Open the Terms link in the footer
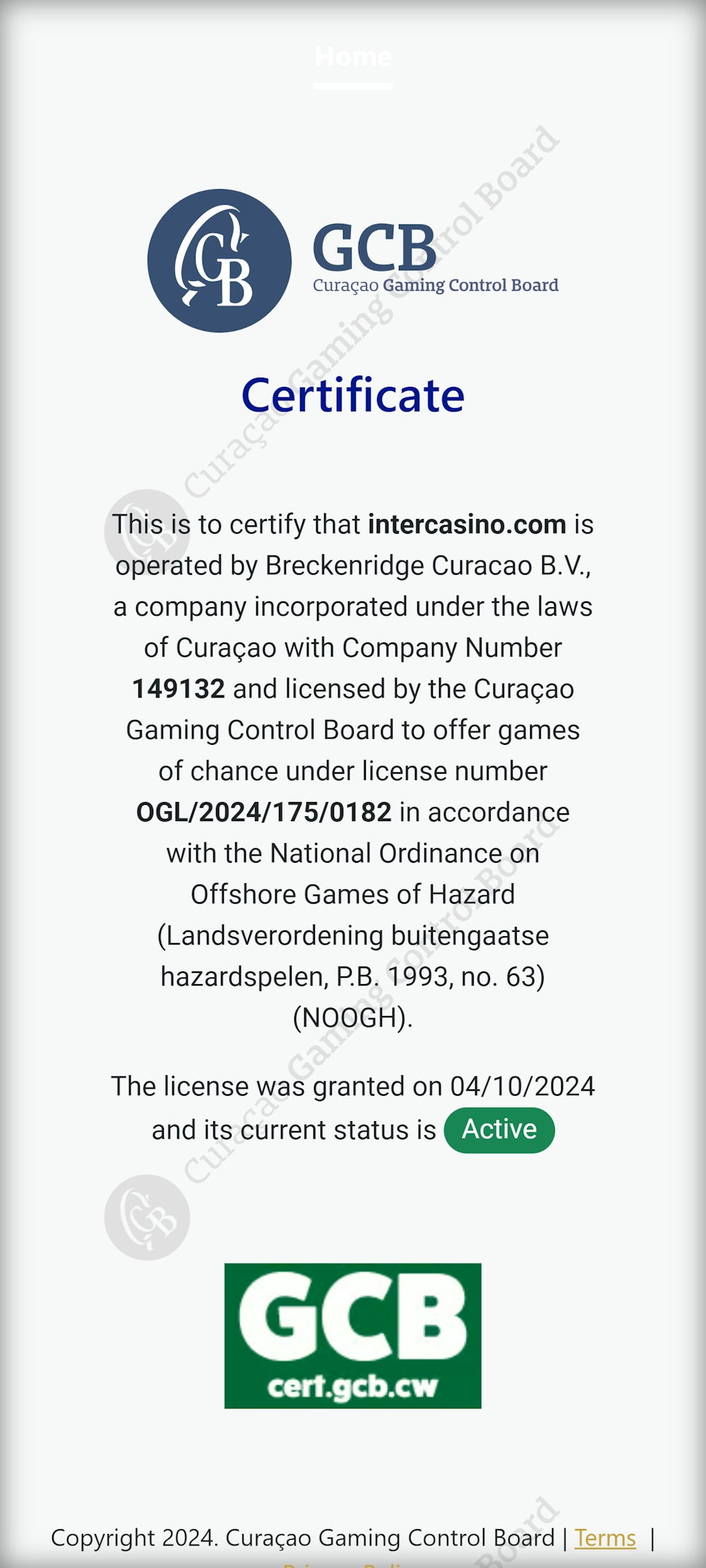The height and width of the screenshot is (1568, 706). click(605, 1537)
